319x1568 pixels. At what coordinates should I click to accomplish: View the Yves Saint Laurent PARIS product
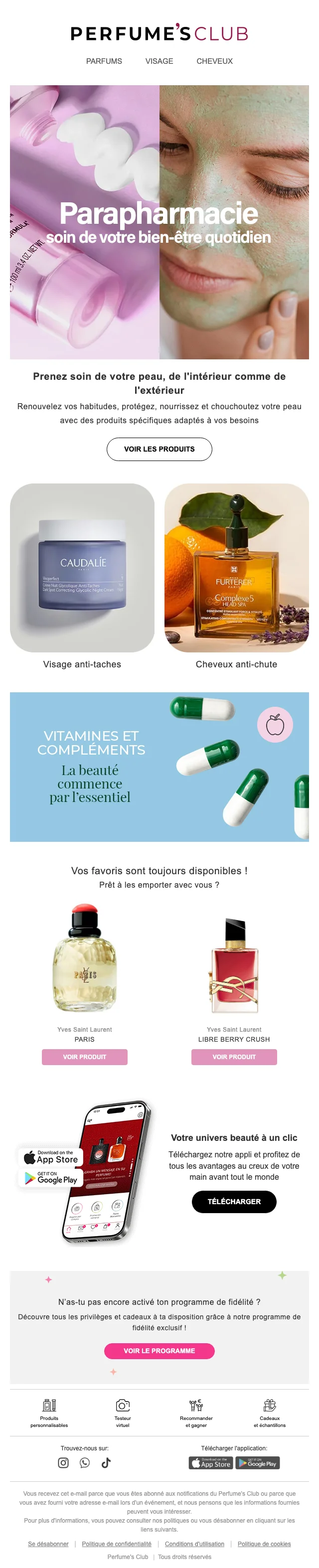(x=85, y=1057)
